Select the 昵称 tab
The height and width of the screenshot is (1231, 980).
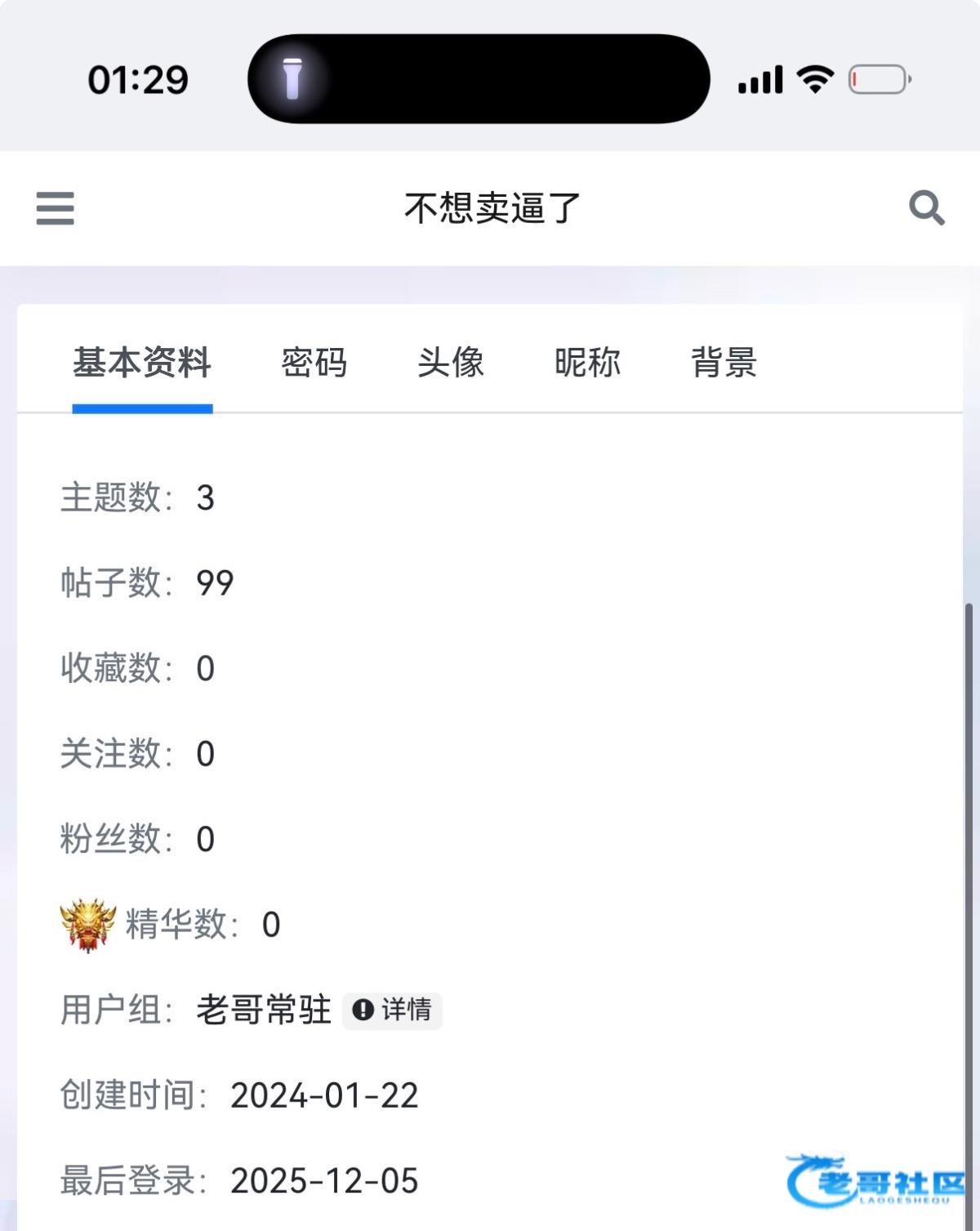[587, 363]
